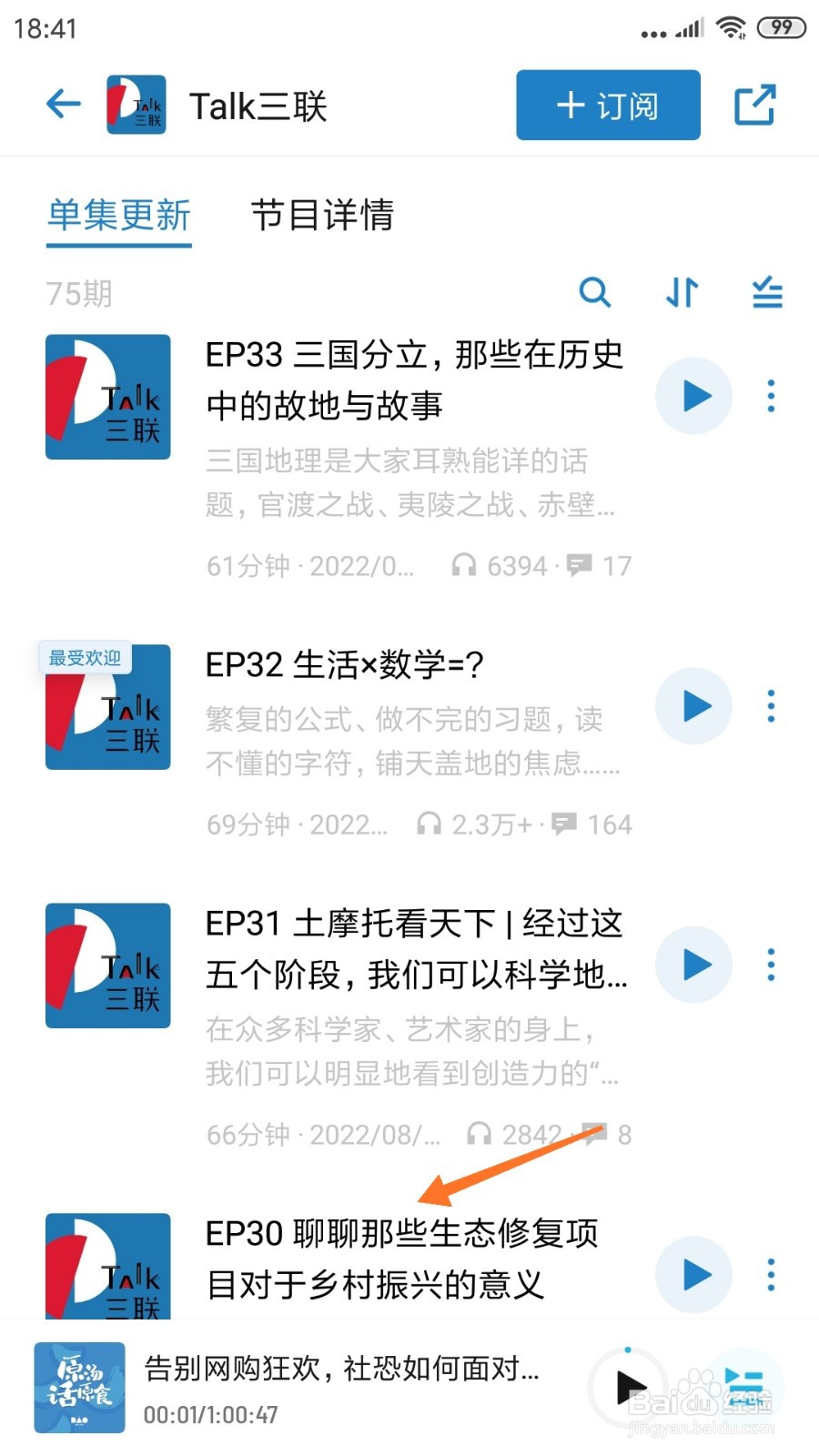Open more options for EP32

pyautogui.click(x=771, y=706)
